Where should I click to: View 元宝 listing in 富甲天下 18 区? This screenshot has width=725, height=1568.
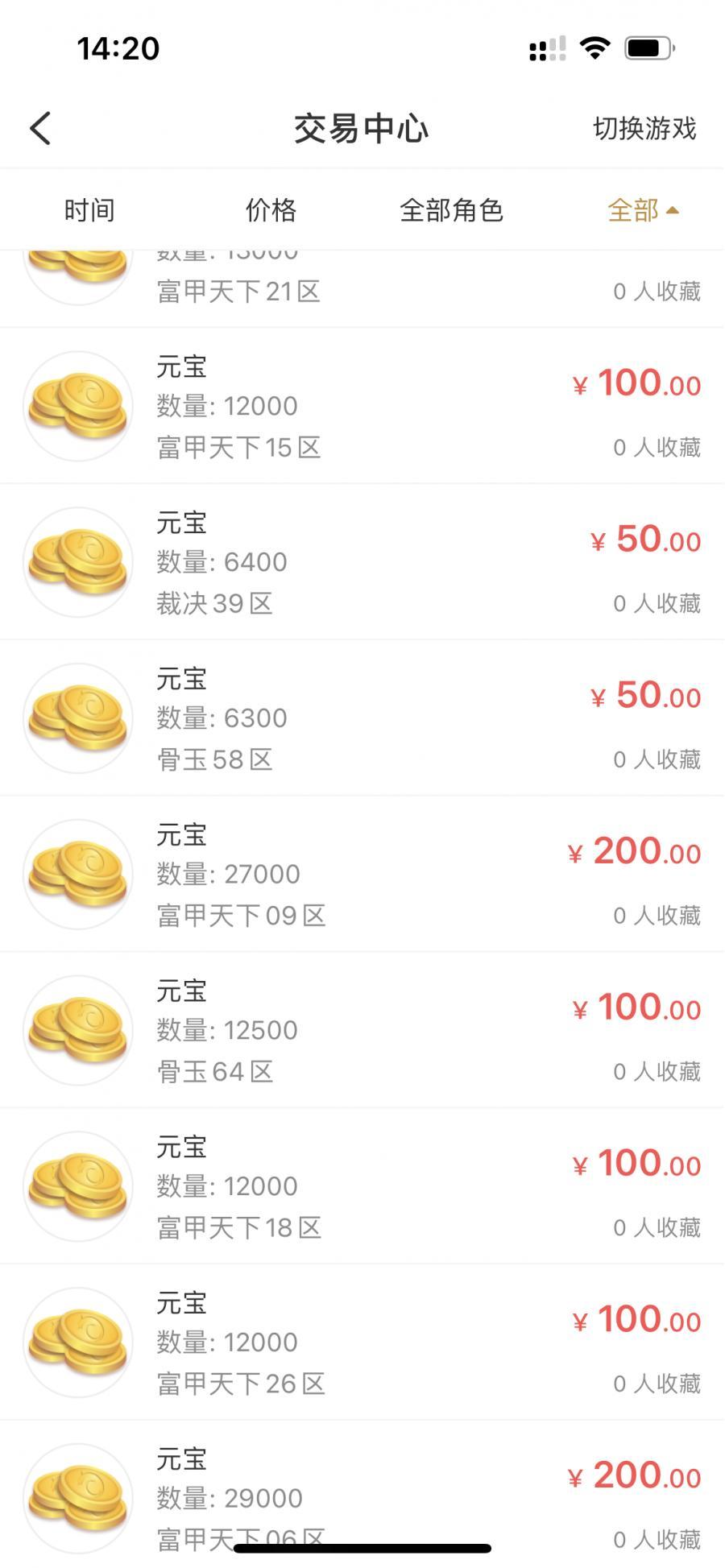[362, 1187]
